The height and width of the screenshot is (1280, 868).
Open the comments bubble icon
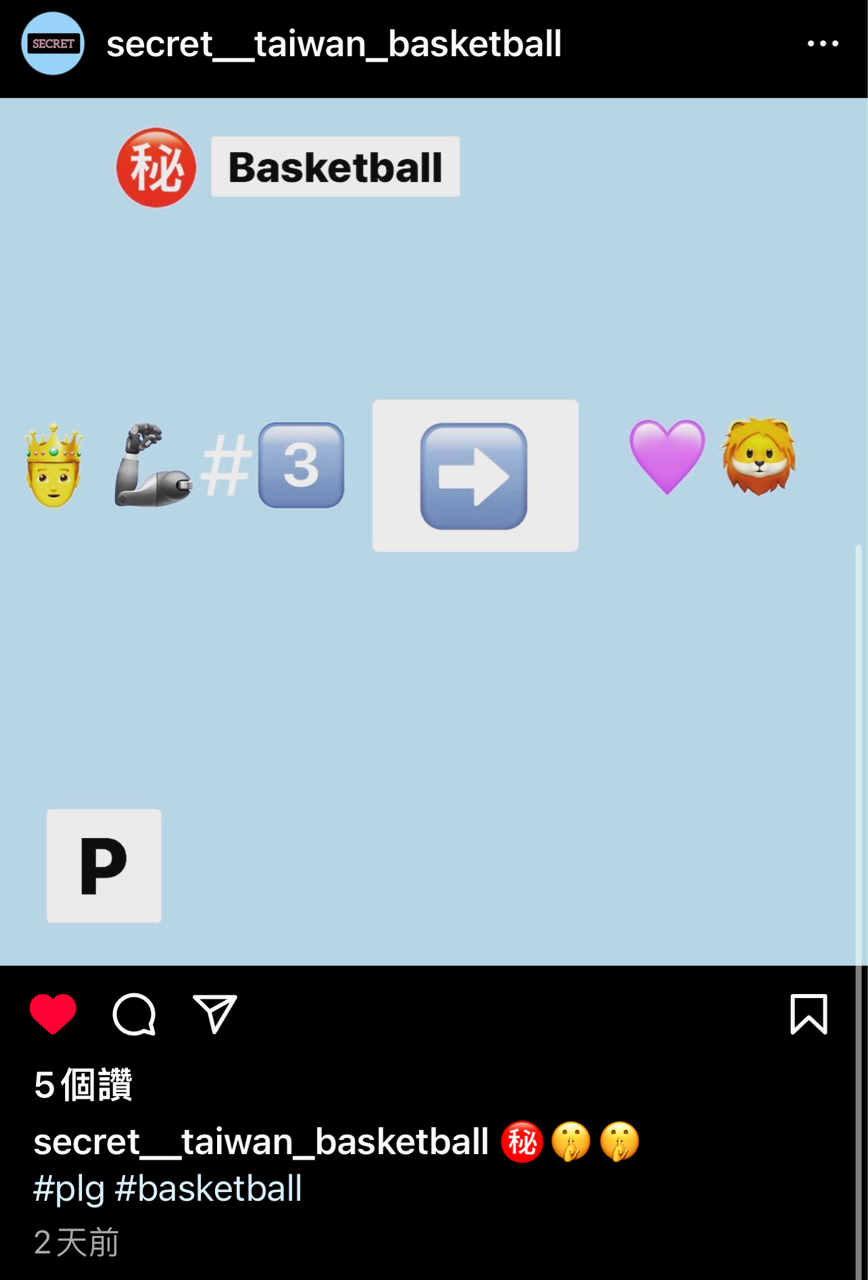134,1015
